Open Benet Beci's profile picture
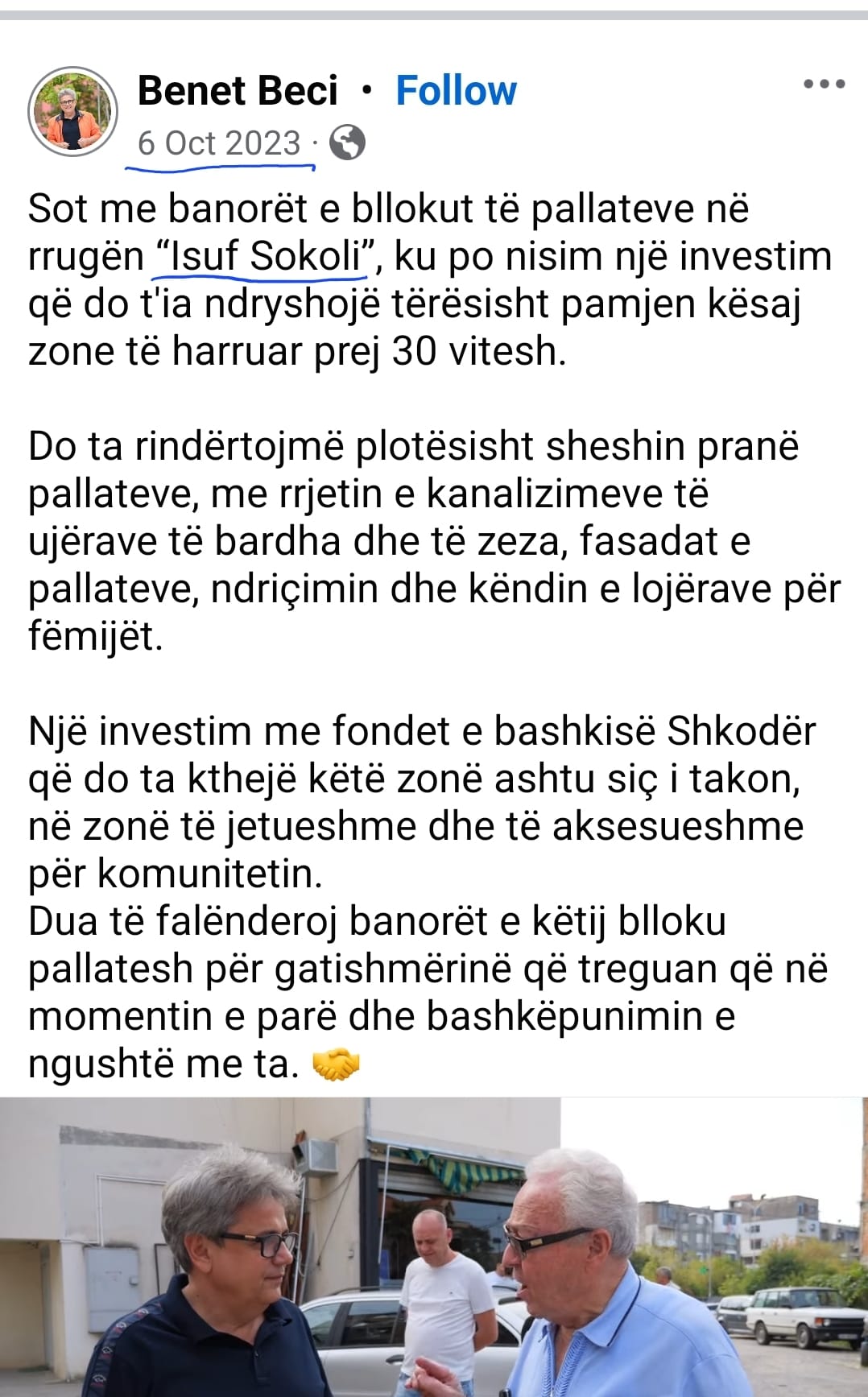The height and width of the screenshot is (1397, 868). (x=72, y=110)
